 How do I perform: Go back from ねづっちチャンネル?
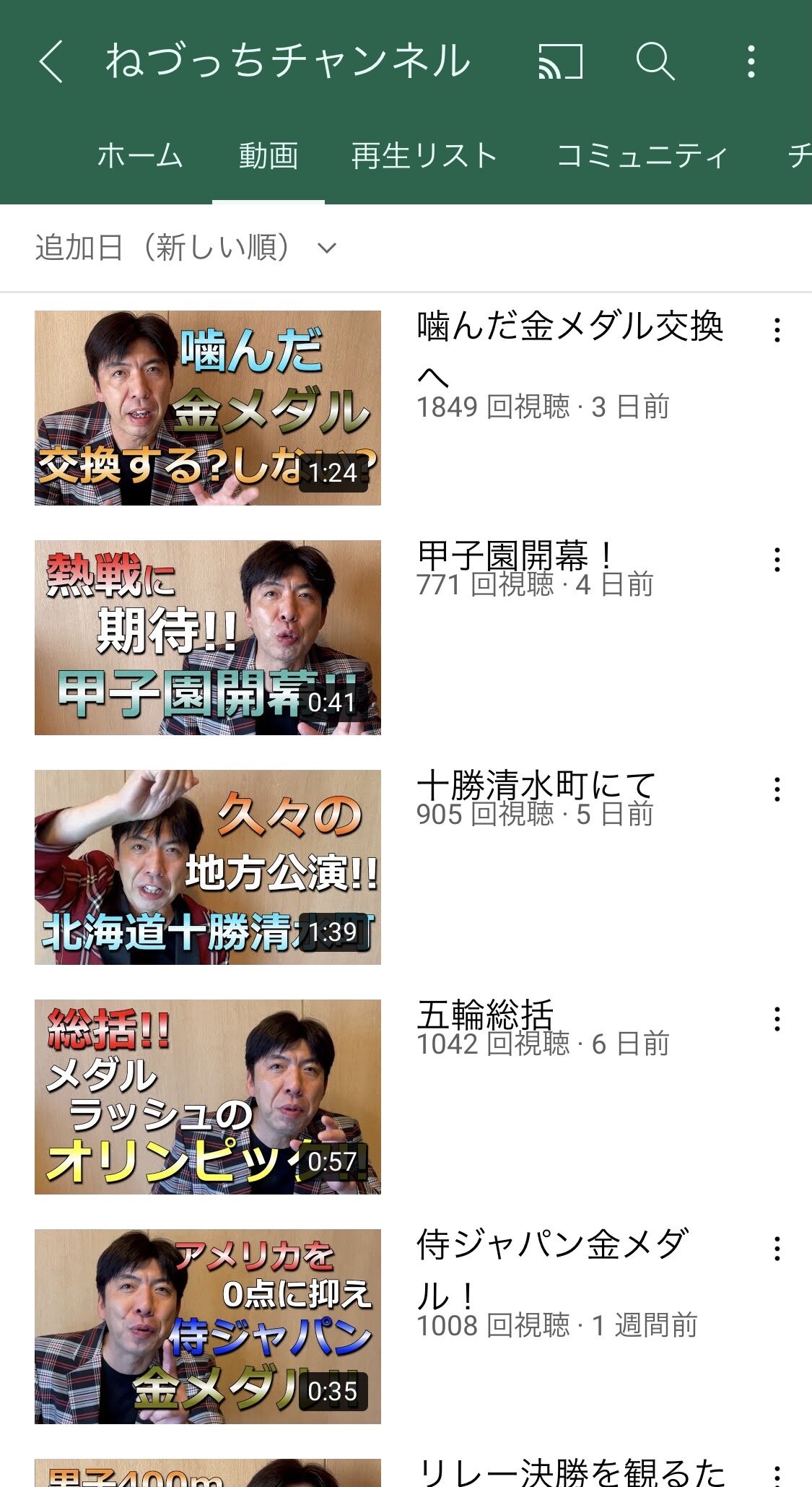[x=52, y=61]
